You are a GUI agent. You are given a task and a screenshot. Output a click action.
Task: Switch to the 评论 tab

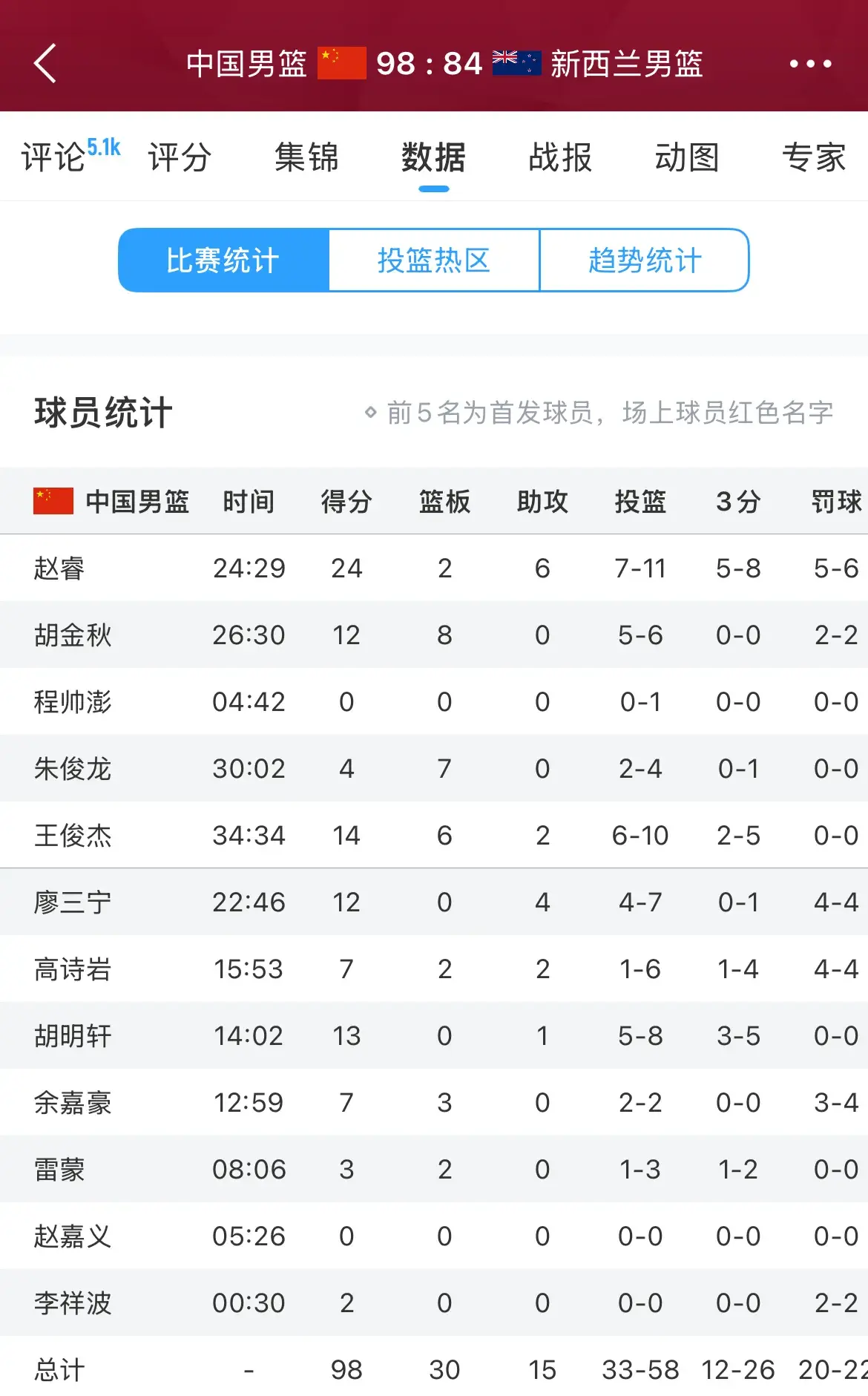(x=53, y=157)
